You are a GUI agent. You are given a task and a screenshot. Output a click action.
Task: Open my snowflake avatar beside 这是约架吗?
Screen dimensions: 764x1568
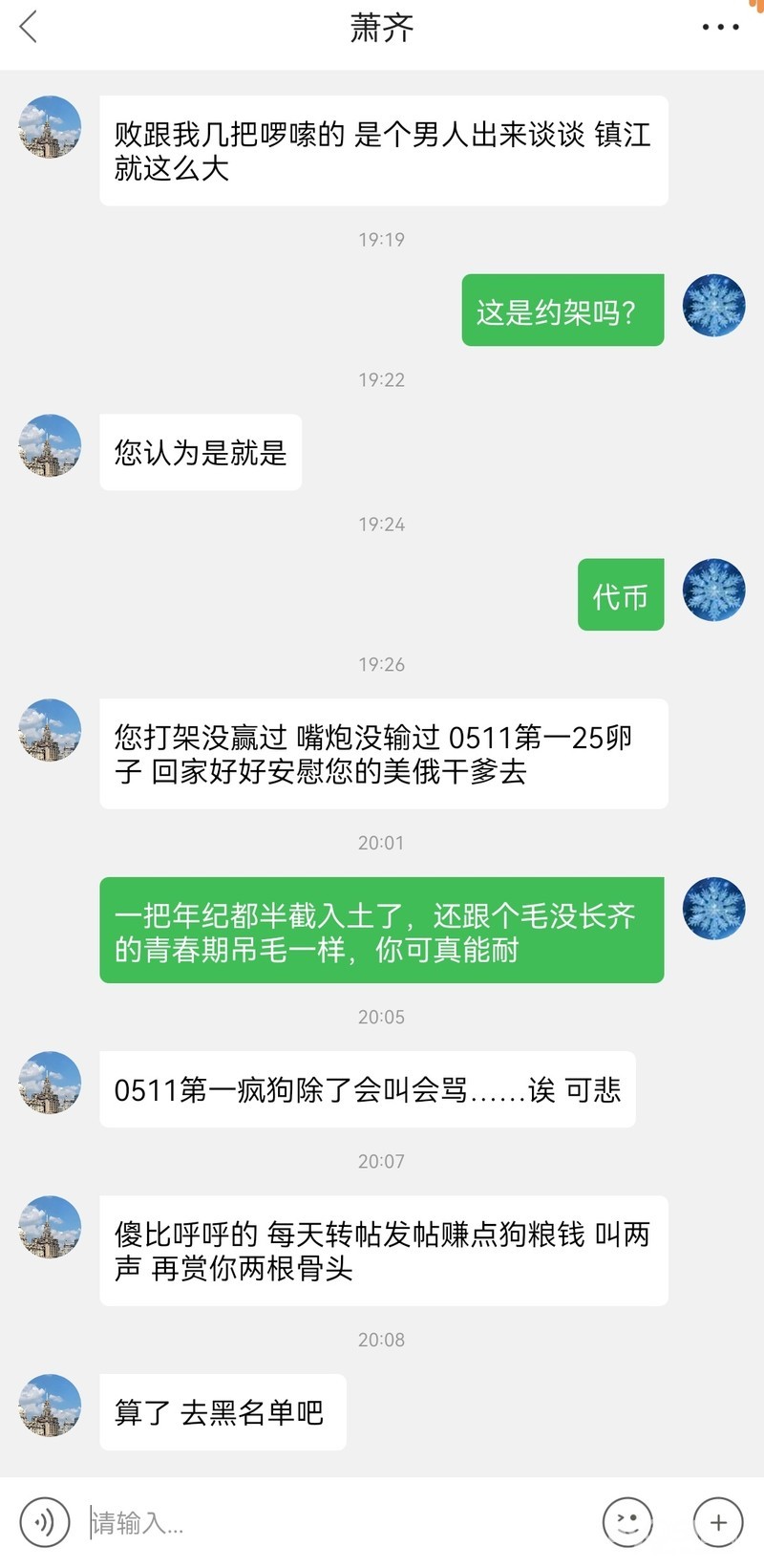click(713, 306)
